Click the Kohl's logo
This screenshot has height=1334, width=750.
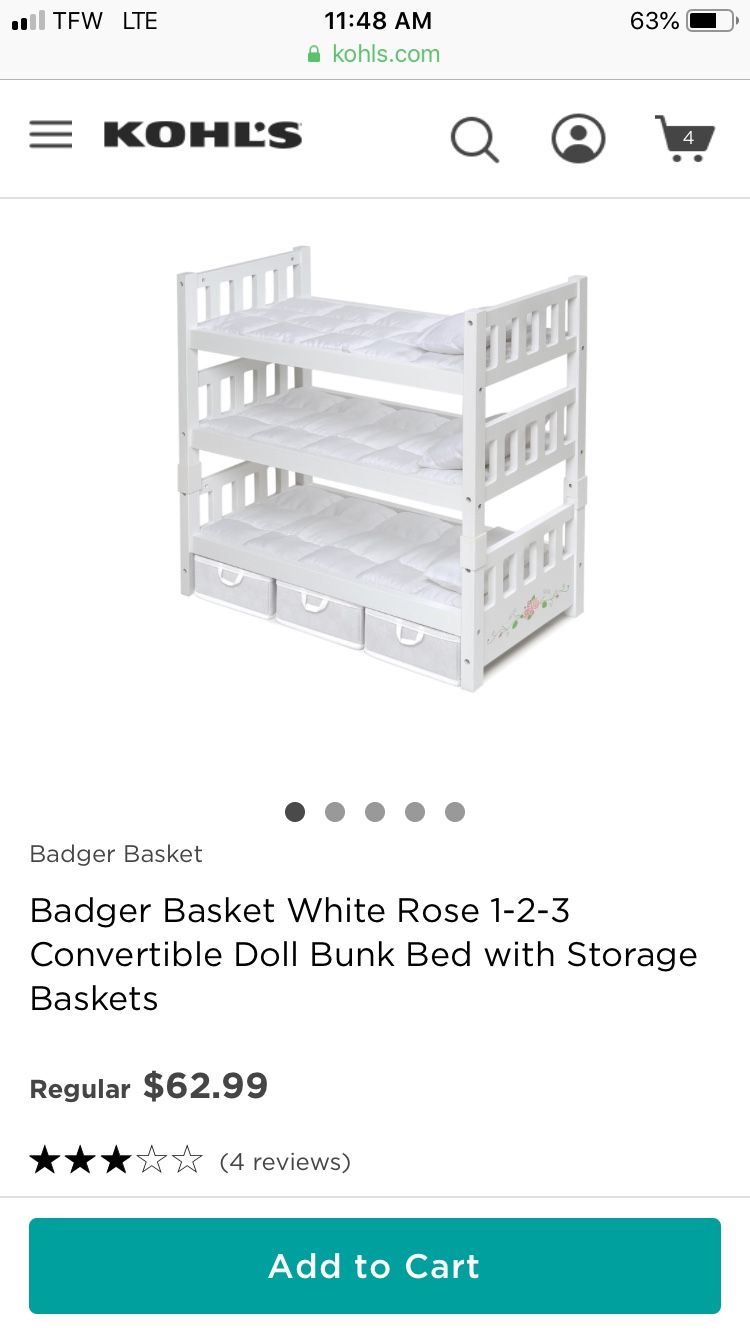202,135
